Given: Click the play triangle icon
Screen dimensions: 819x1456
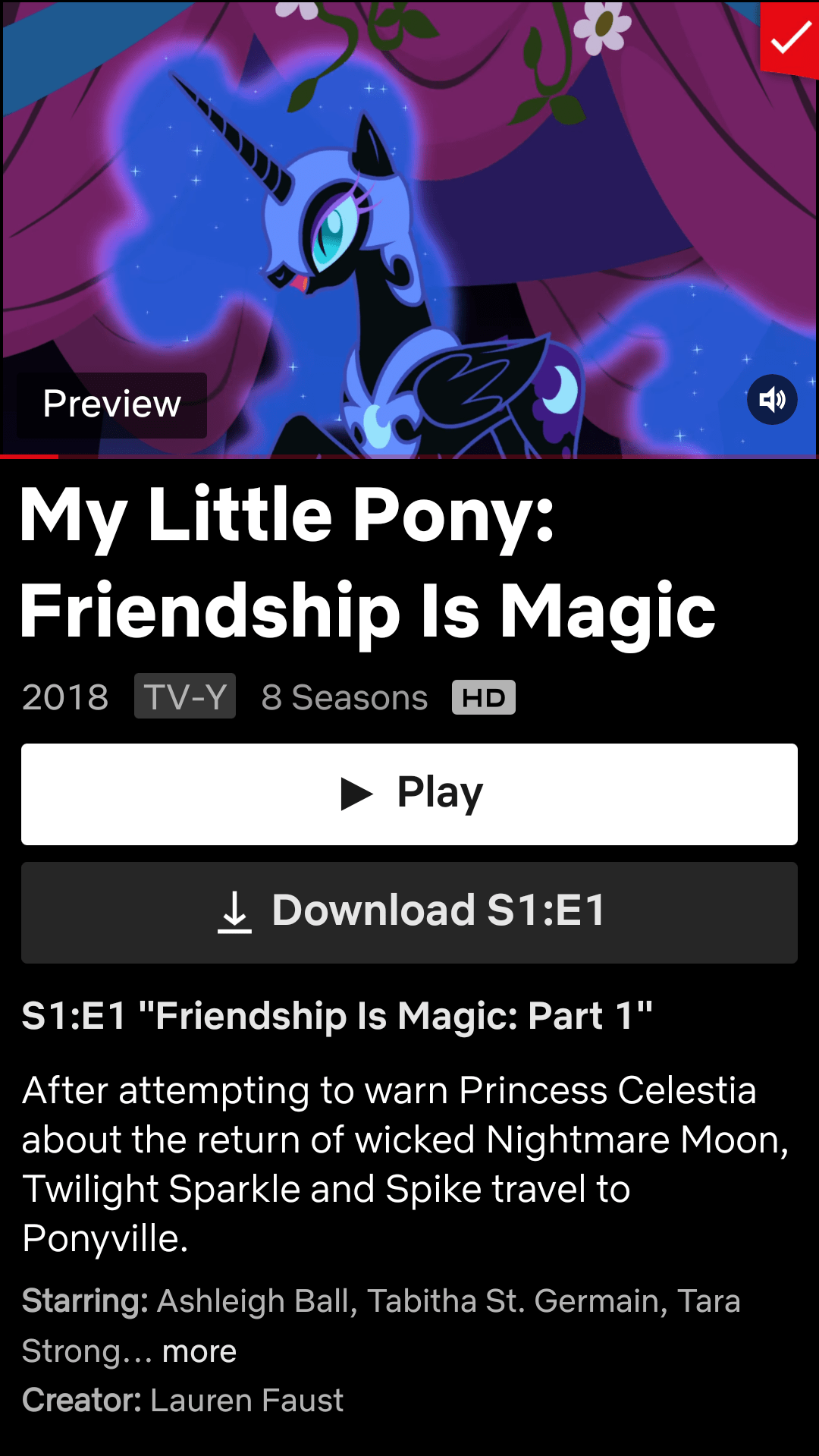Looking at the screenshot, I should [356, 793].
